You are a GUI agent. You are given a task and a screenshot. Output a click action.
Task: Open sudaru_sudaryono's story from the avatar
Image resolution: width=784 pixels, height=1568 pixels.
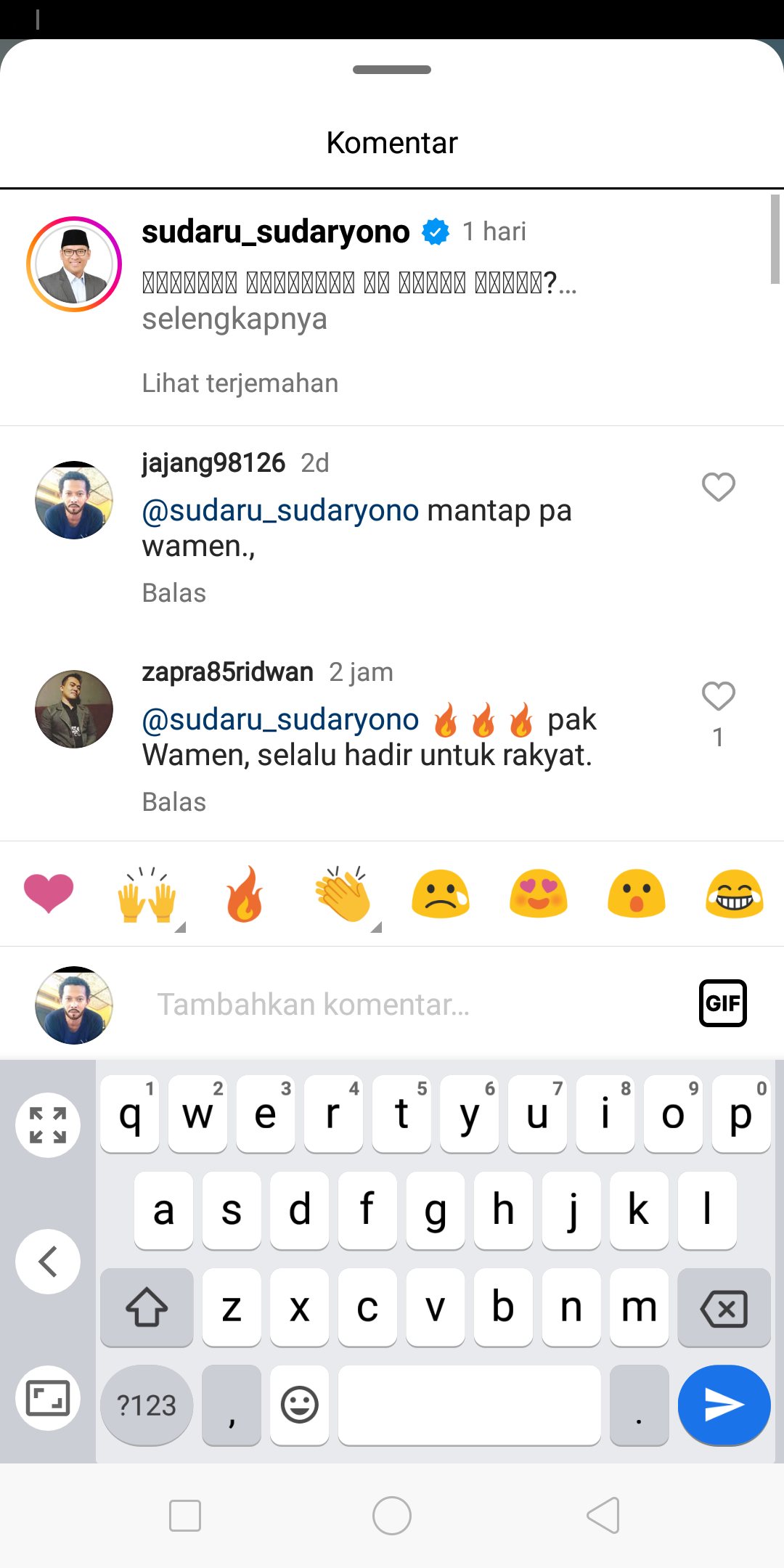74,264
